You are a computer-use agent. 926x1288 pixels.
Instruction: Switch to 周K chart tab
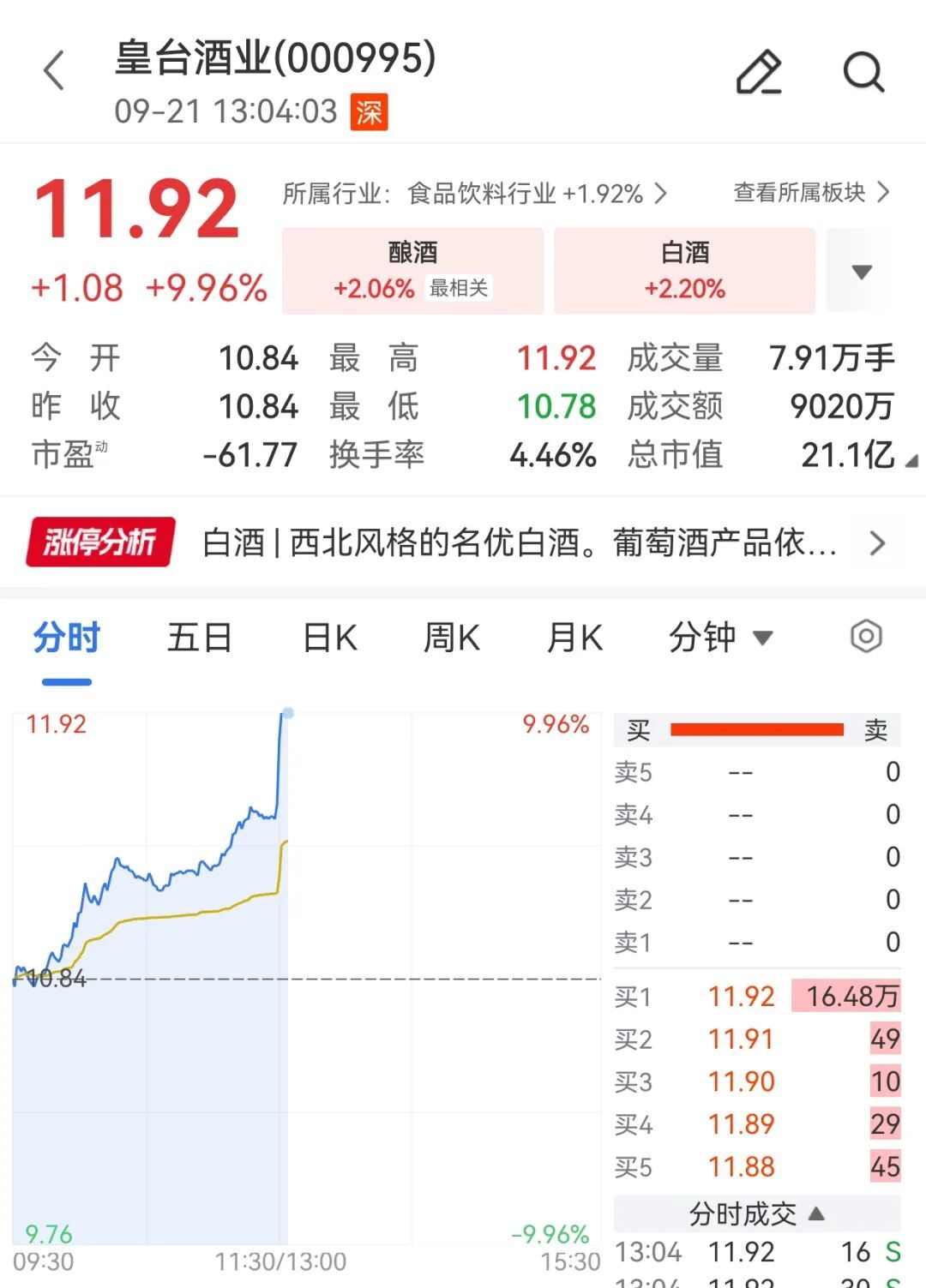pos(452,638)
